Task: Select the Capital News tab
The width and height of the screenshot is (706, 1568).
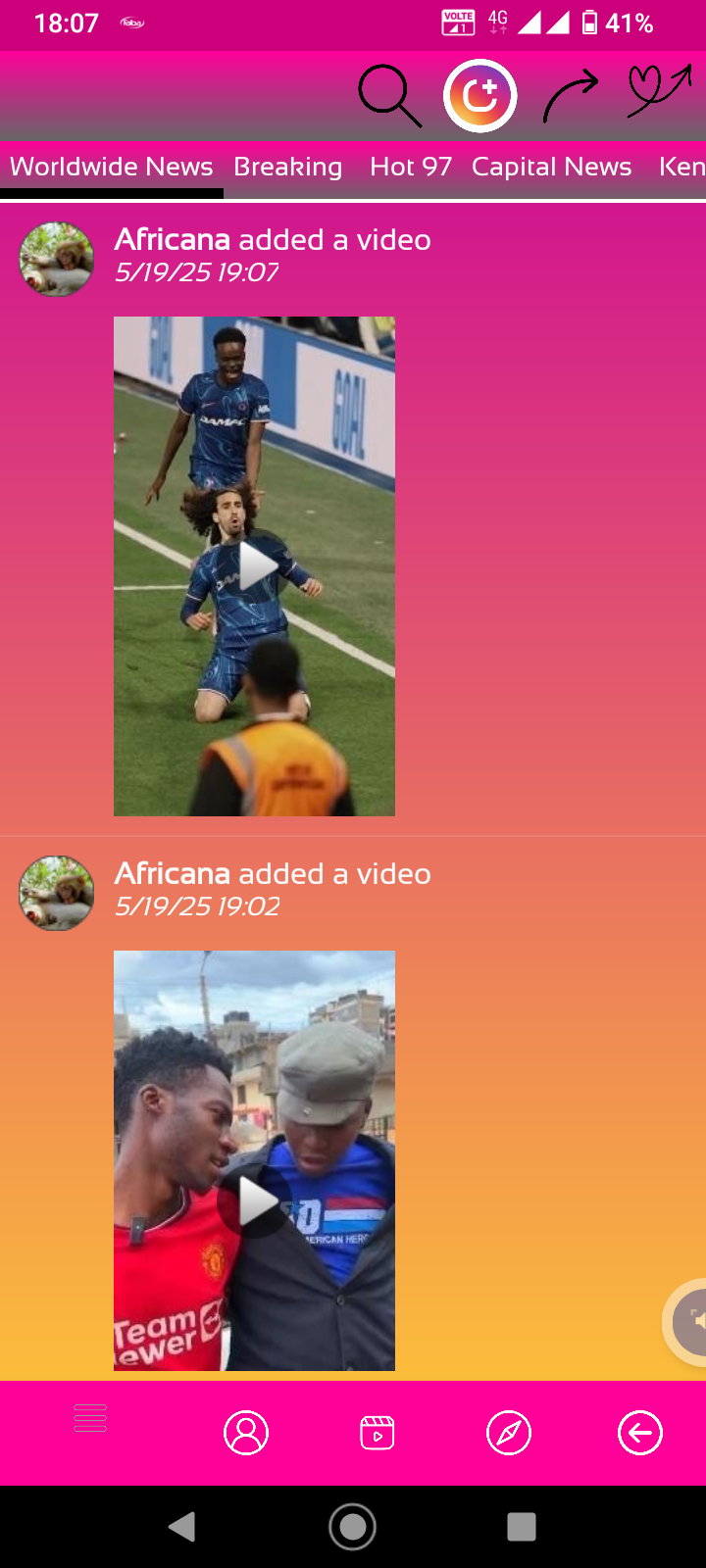Action: coord(551,167)
